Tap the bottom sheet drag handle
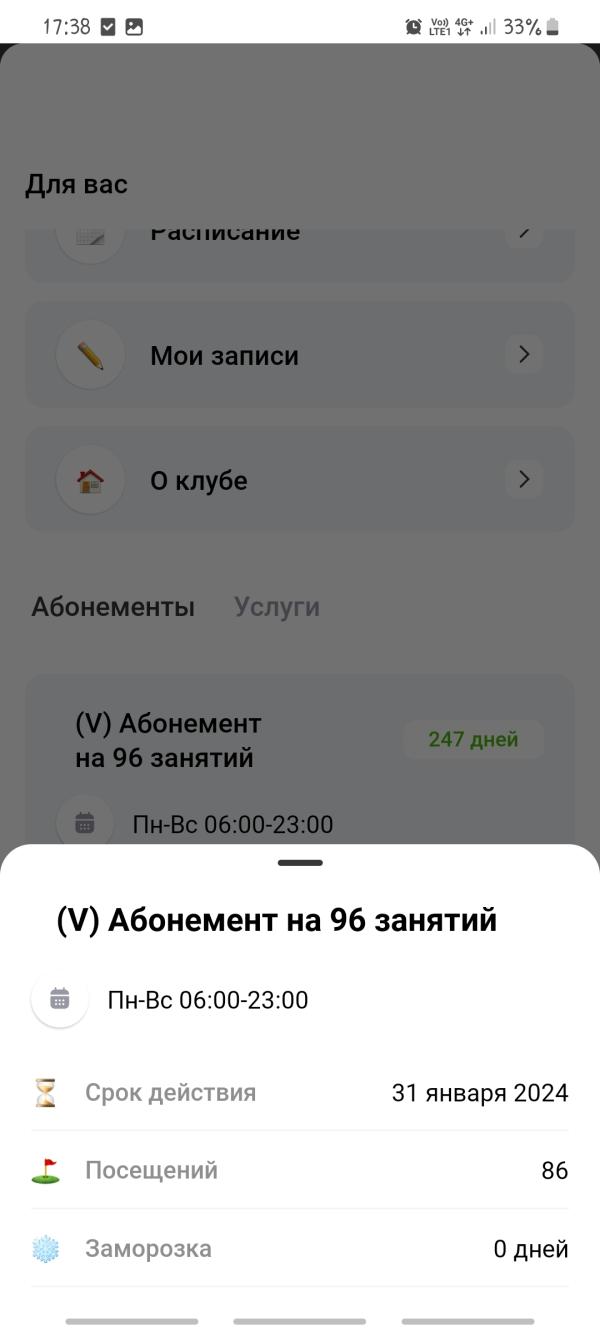The width and height of the screenshot is (600, 1332). [300, 862]
